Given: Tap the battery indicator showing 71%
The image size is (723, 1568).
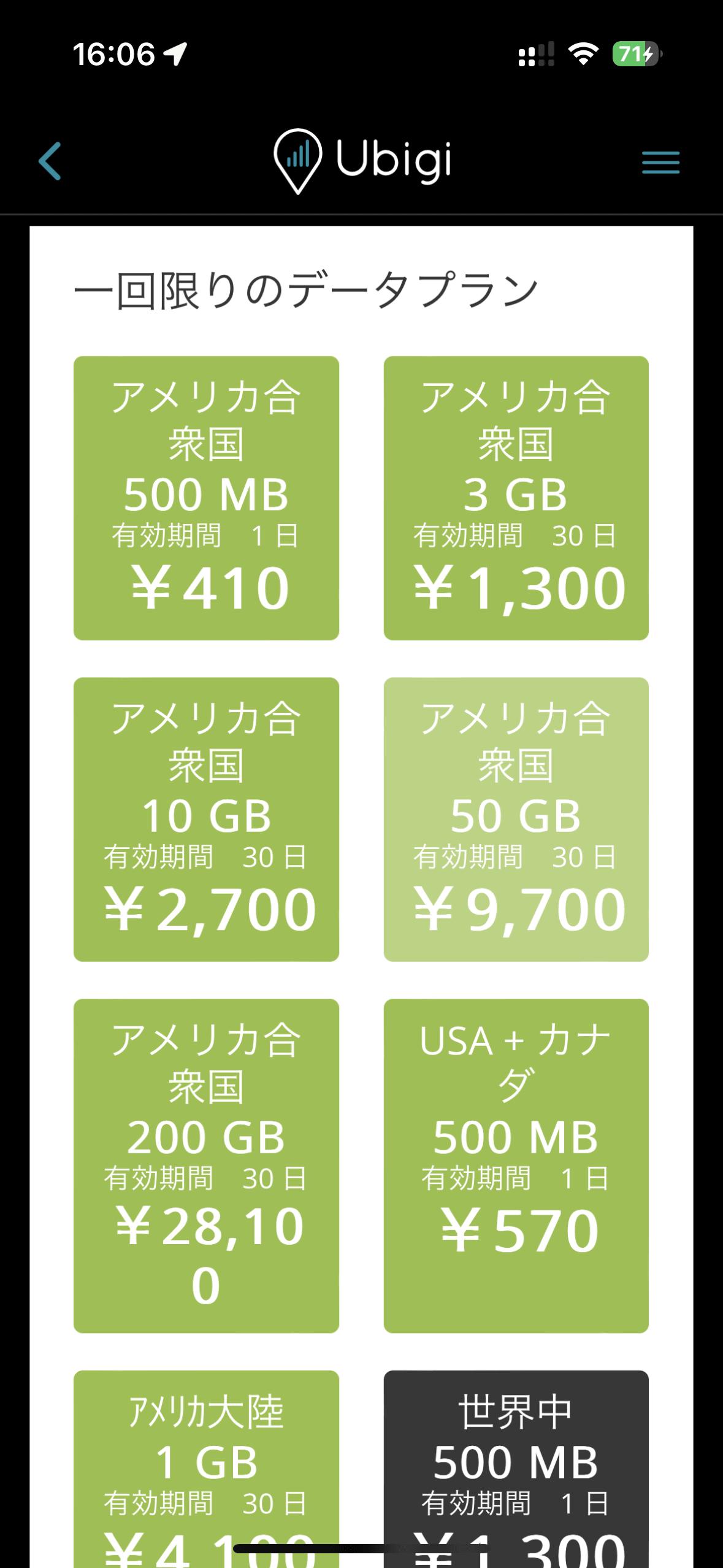Looking at the screenshot, I should pos(634,54).
